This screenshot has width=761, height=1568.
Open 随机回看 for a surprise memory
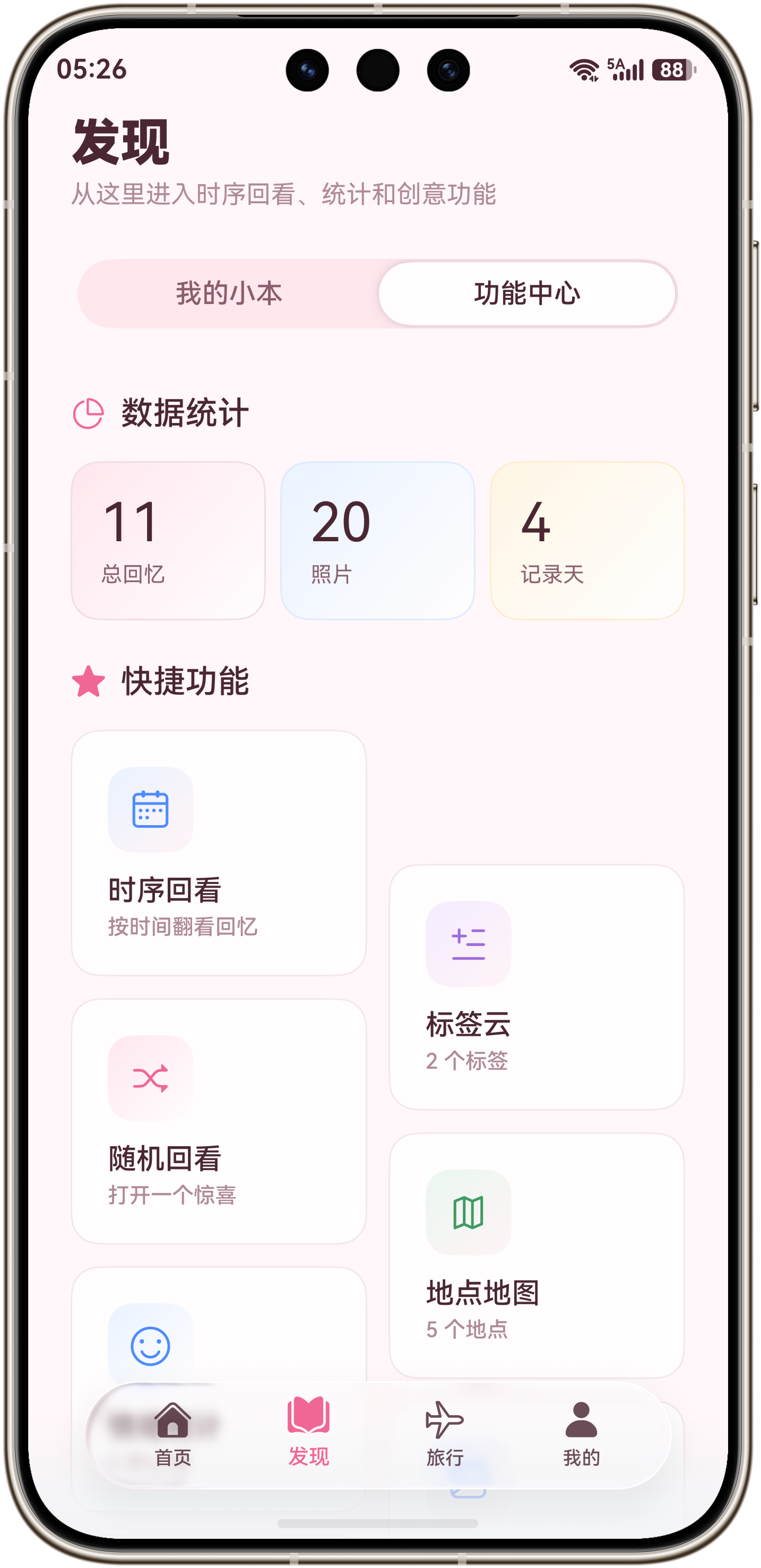pyautogui.click(x=219, y=1121)
